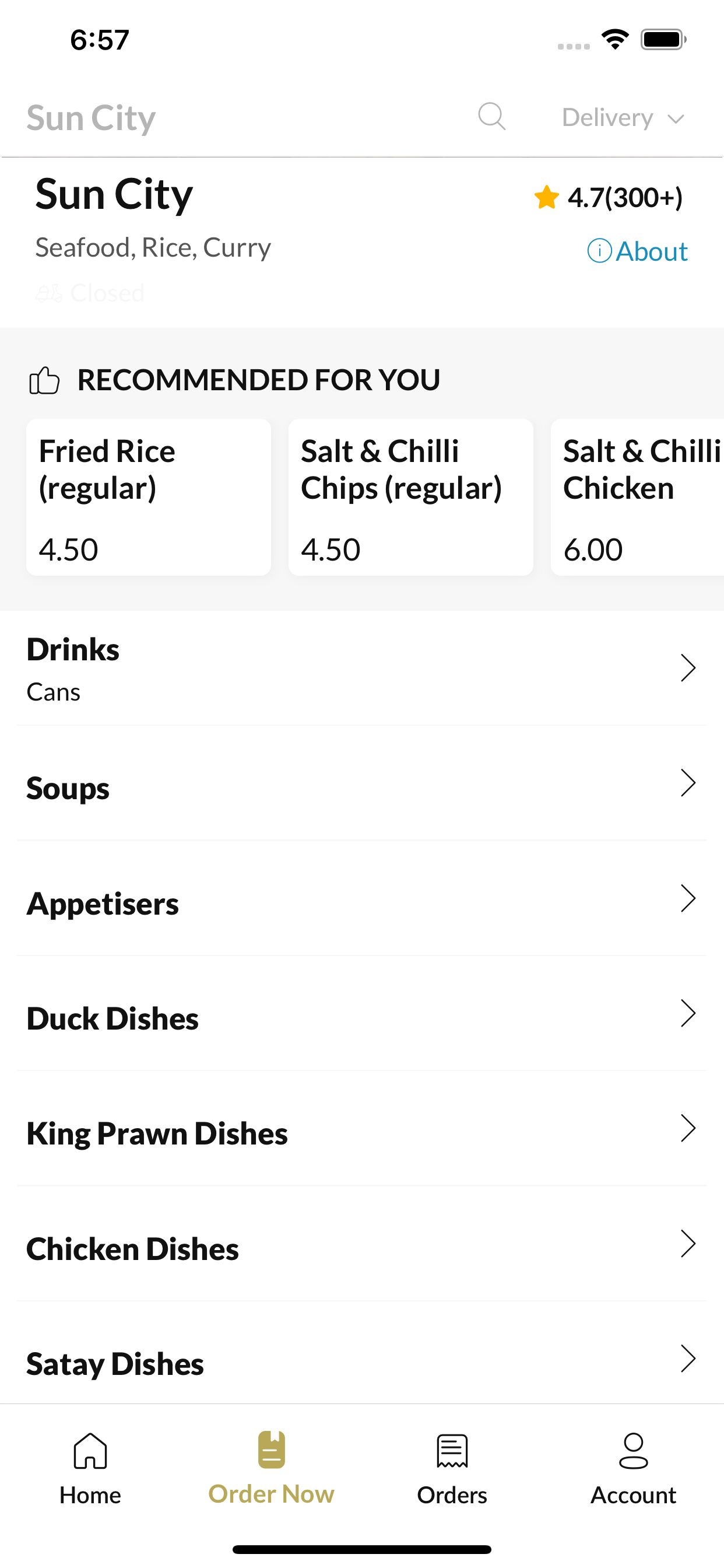
Task: Open the Account tab
Action: tap(633, 1468)
